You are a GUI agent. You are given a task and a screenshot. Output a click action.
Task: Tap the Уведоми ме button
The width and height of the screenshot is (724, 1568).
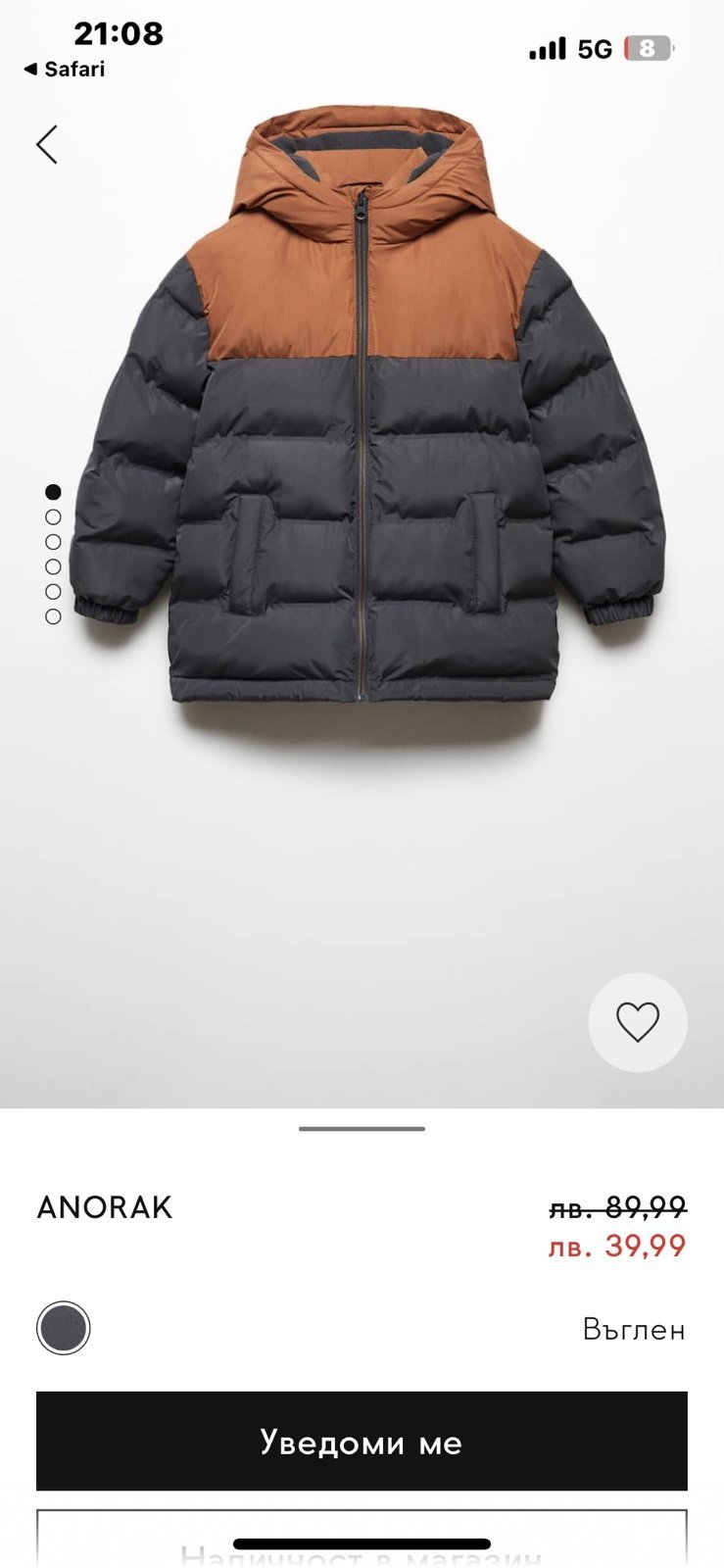coord(362,1442)
